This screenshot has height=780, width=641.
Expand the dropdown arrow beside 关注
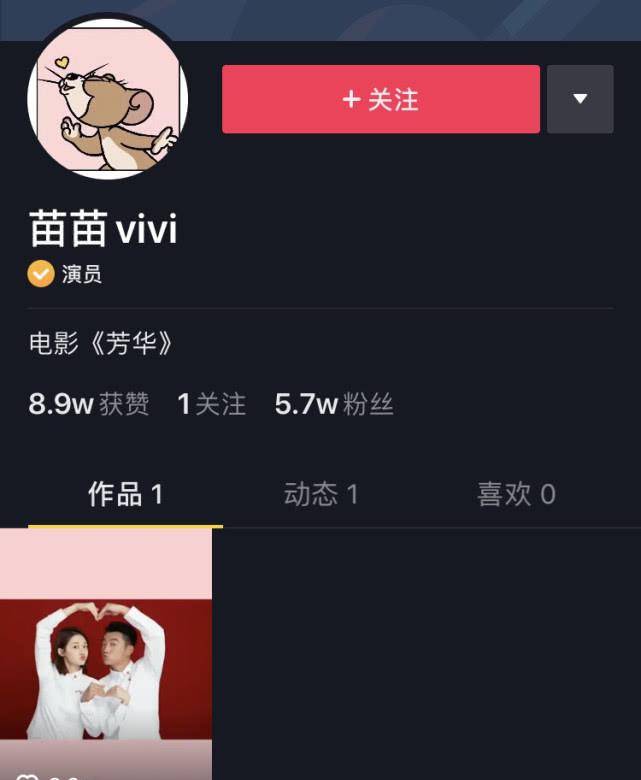(580, 99)
